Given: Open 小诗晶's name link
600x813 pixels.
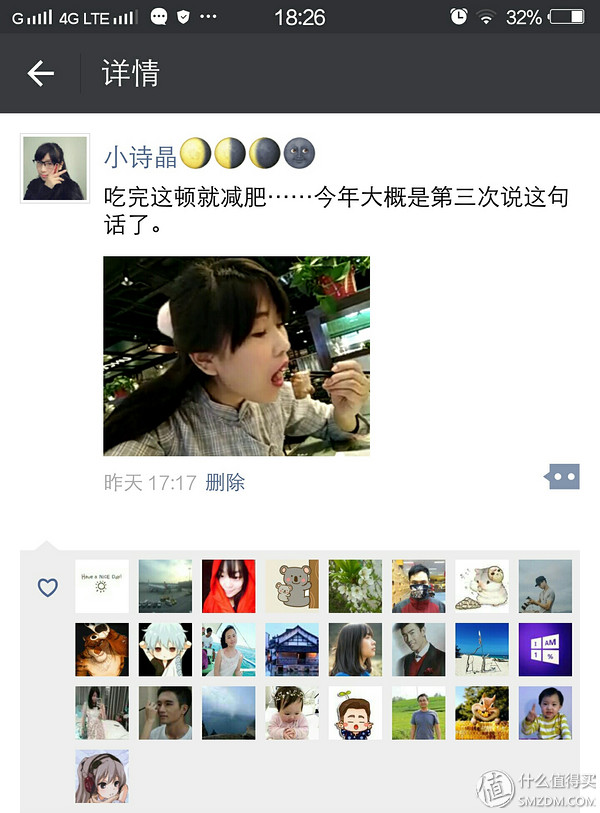Looking at the screenshot, I should (x=141, y=156).
